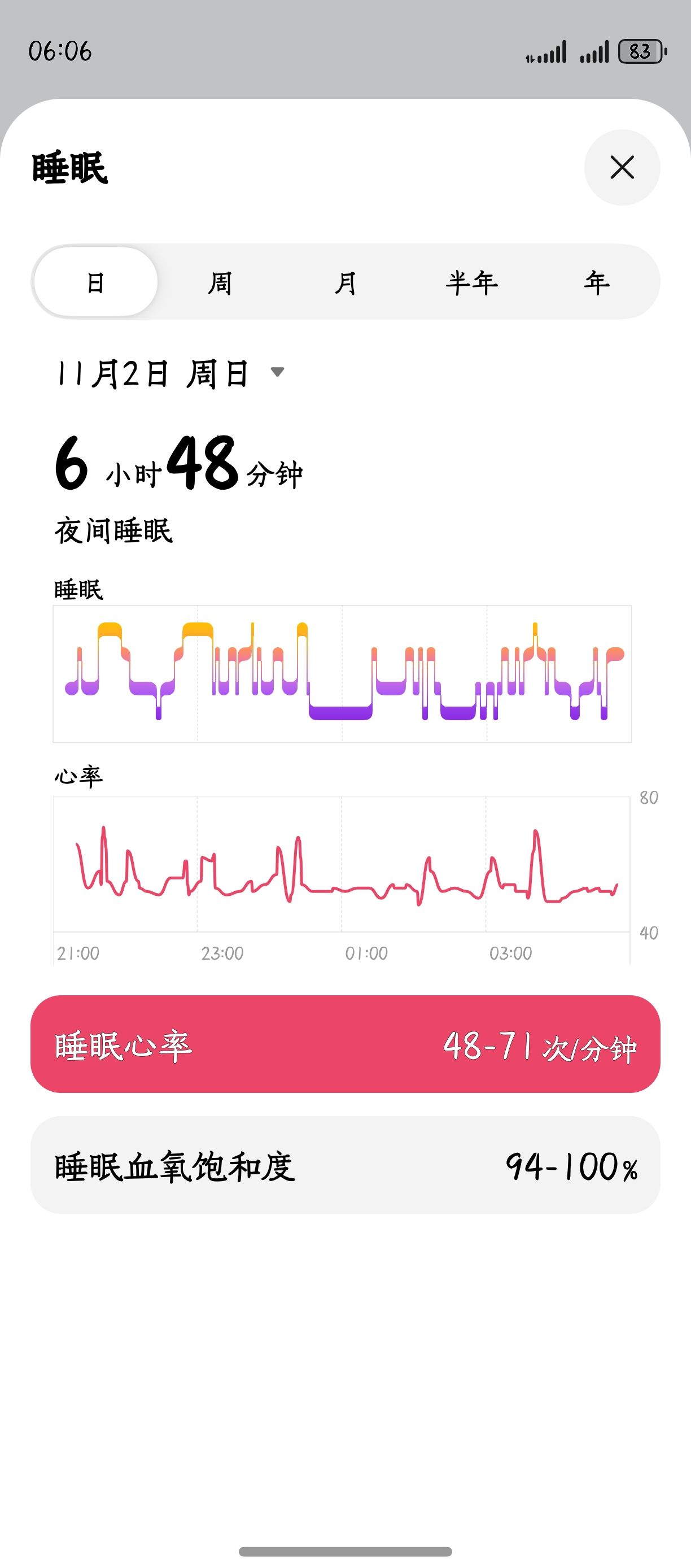Open the 11月2日 周日 date picker

click(x=170, y=373)
